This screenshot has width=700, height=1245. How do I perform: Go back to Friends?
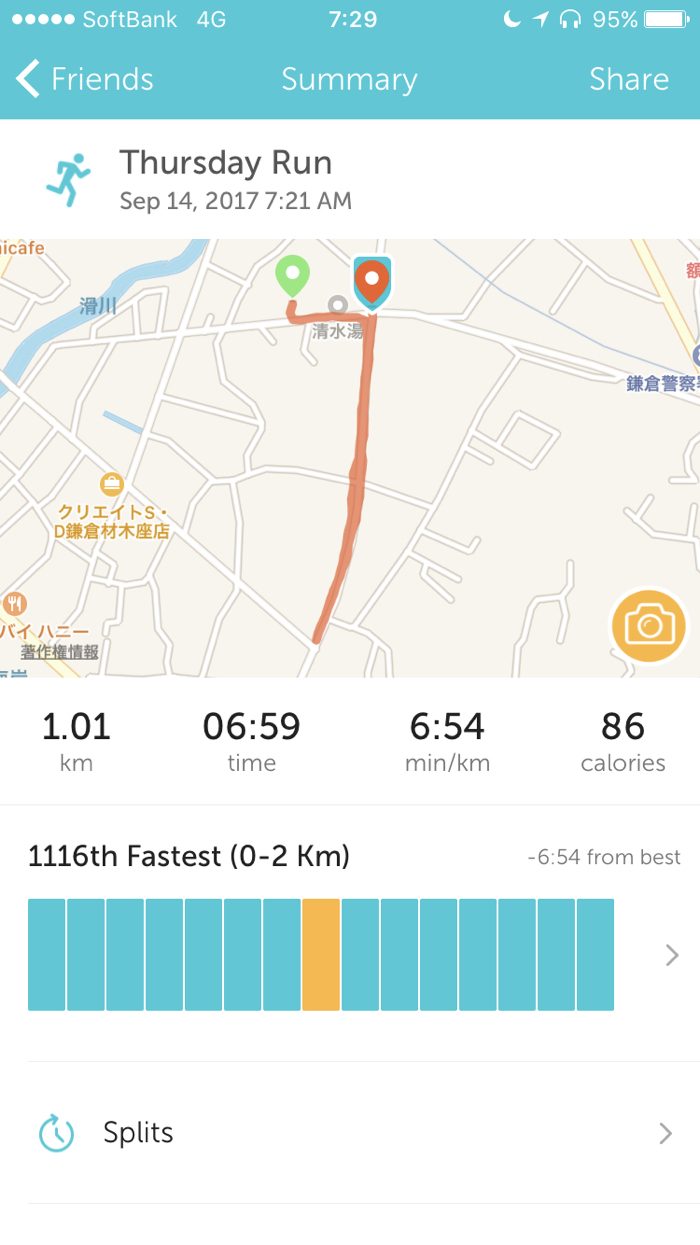coord(84,79)
